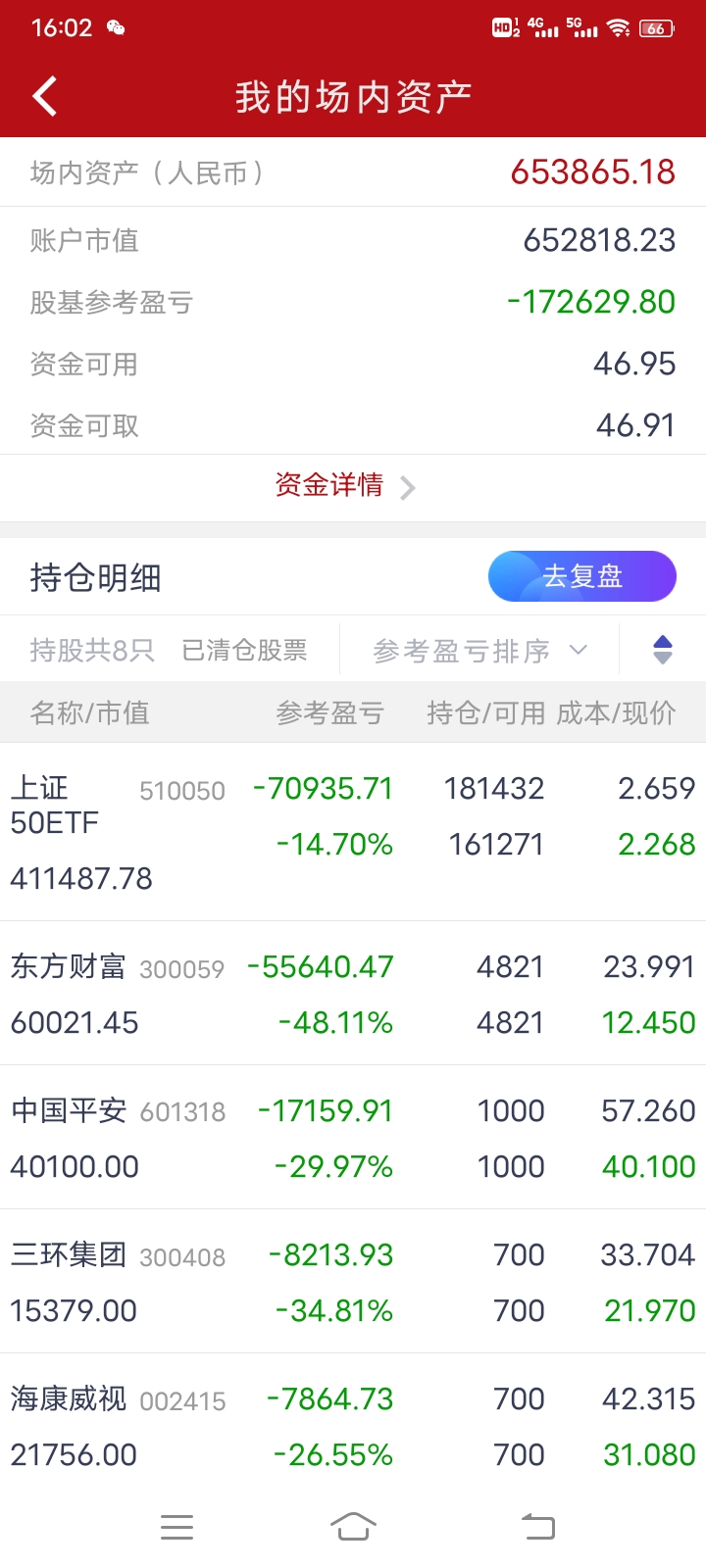This screenshot has width=706, height=1568.
Task: Select the 三环集团 holding row
Action: coord(353,1282)
